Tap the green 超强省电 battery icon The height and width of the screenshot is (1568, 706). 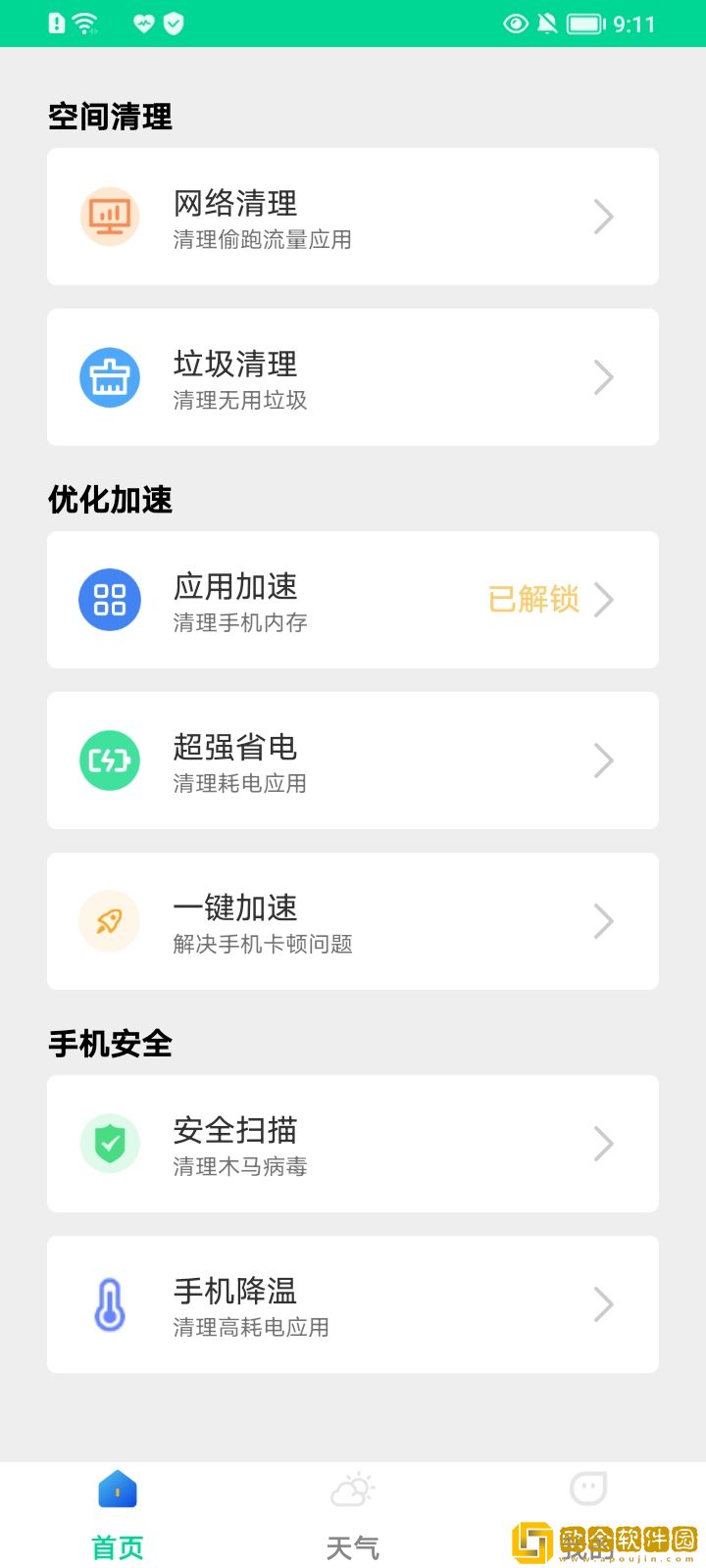pos(109,760)
